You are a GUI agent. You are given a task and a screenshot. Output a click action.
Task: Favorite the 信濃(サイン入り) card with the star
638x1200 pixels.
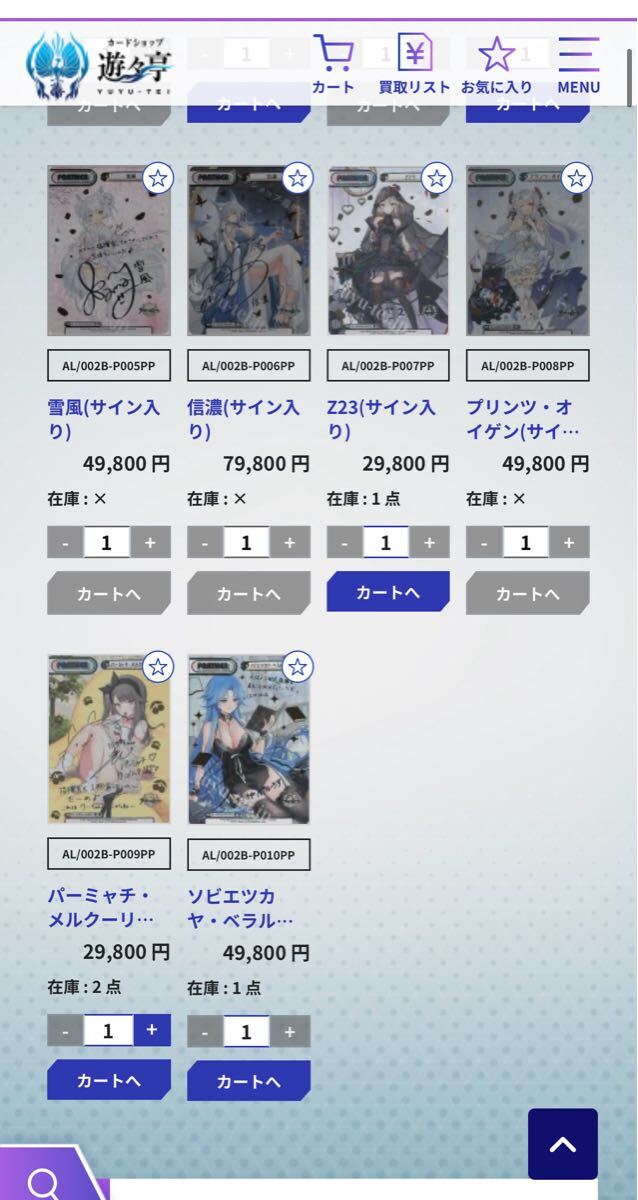[297, 179]
